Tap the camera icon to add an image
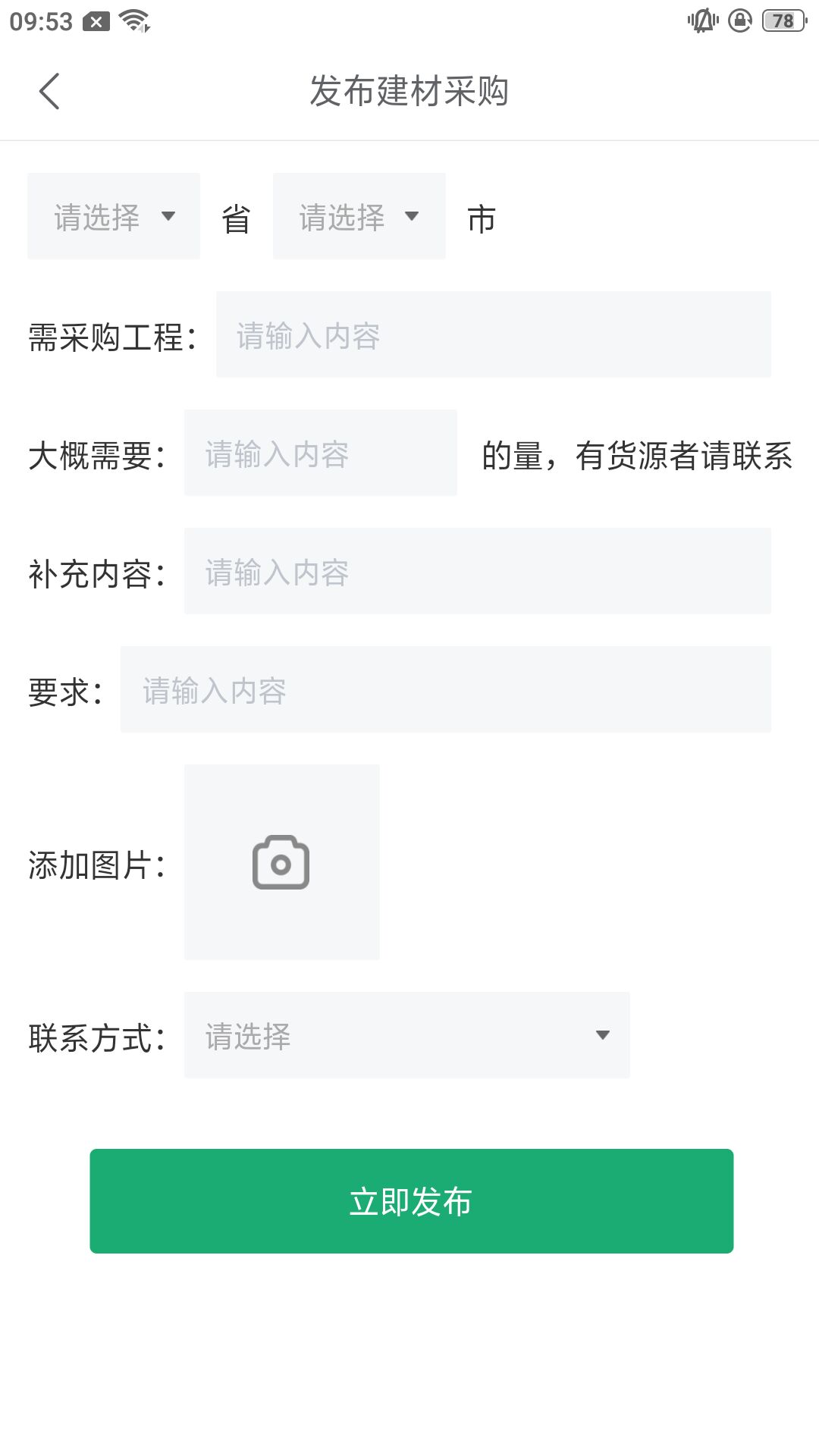 [281, 862]
